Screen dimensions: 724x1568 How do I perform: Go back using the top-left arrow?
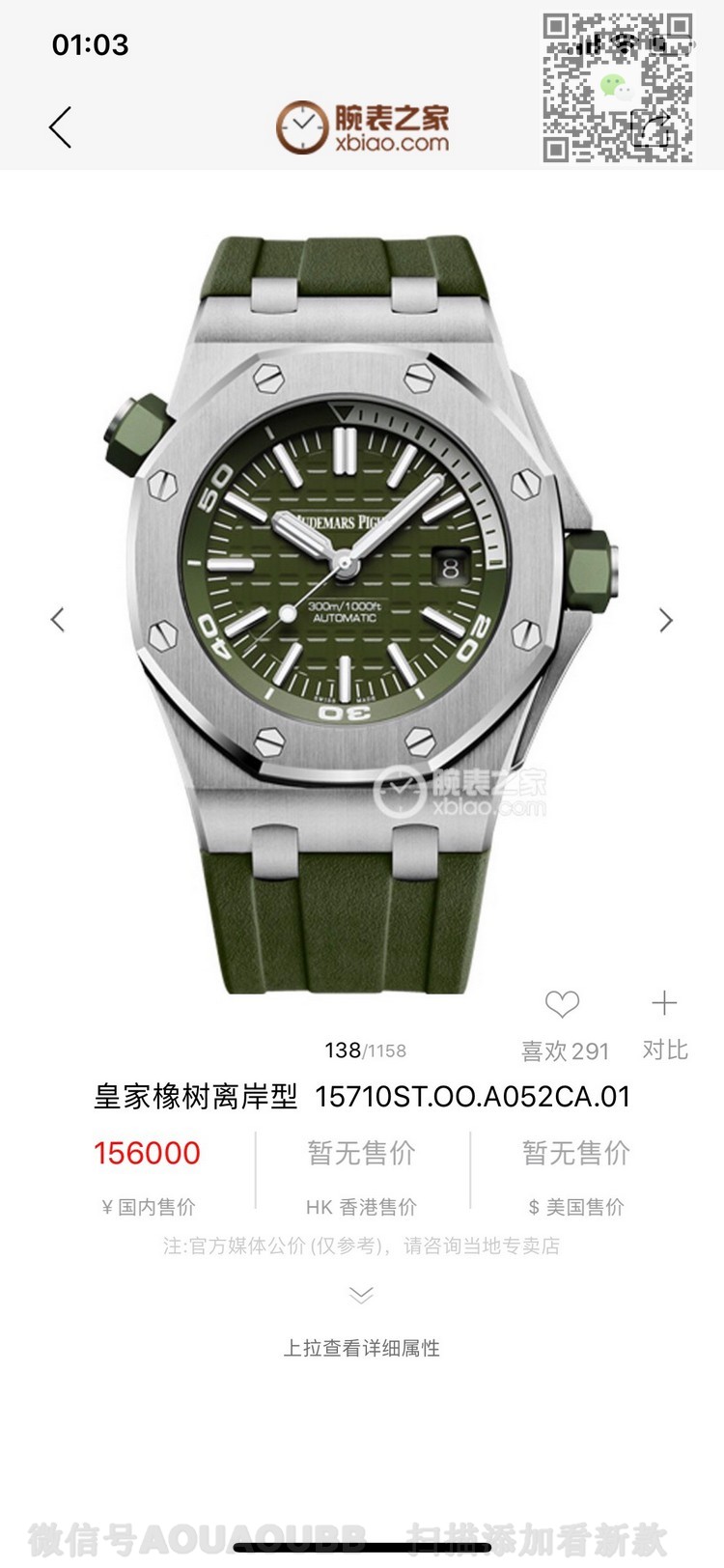click(60, 126)
